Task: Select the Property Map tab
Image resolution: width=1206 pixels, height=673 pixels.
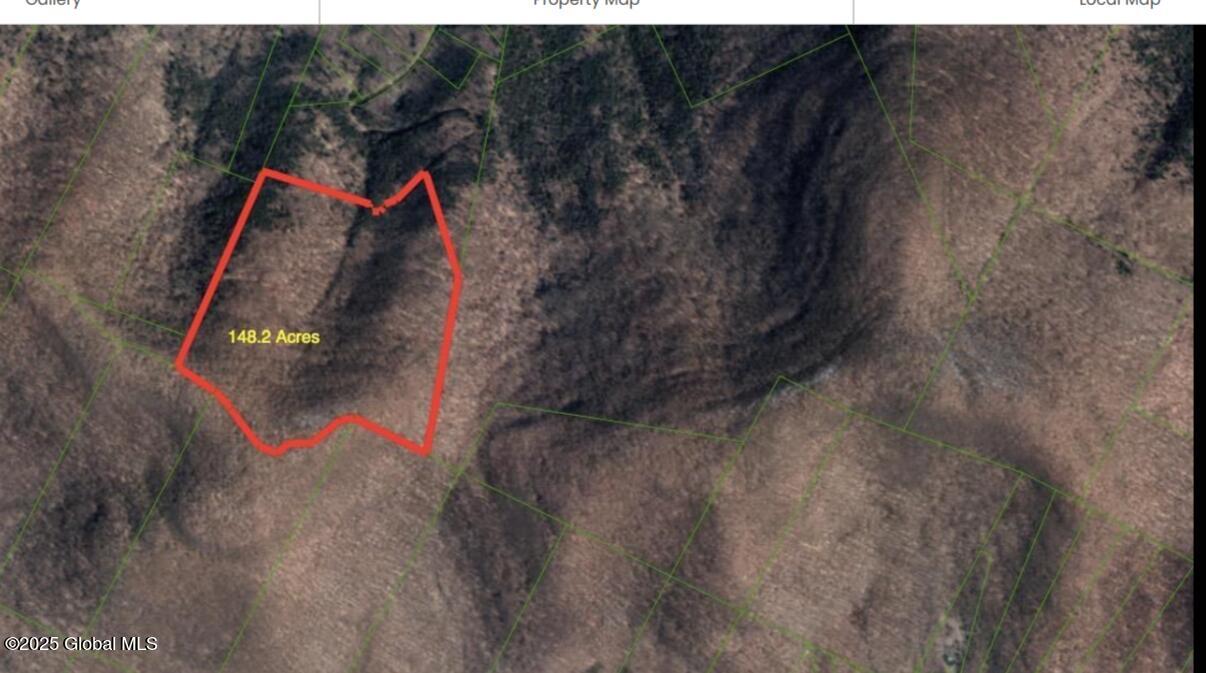Action: tap(586, 4)
